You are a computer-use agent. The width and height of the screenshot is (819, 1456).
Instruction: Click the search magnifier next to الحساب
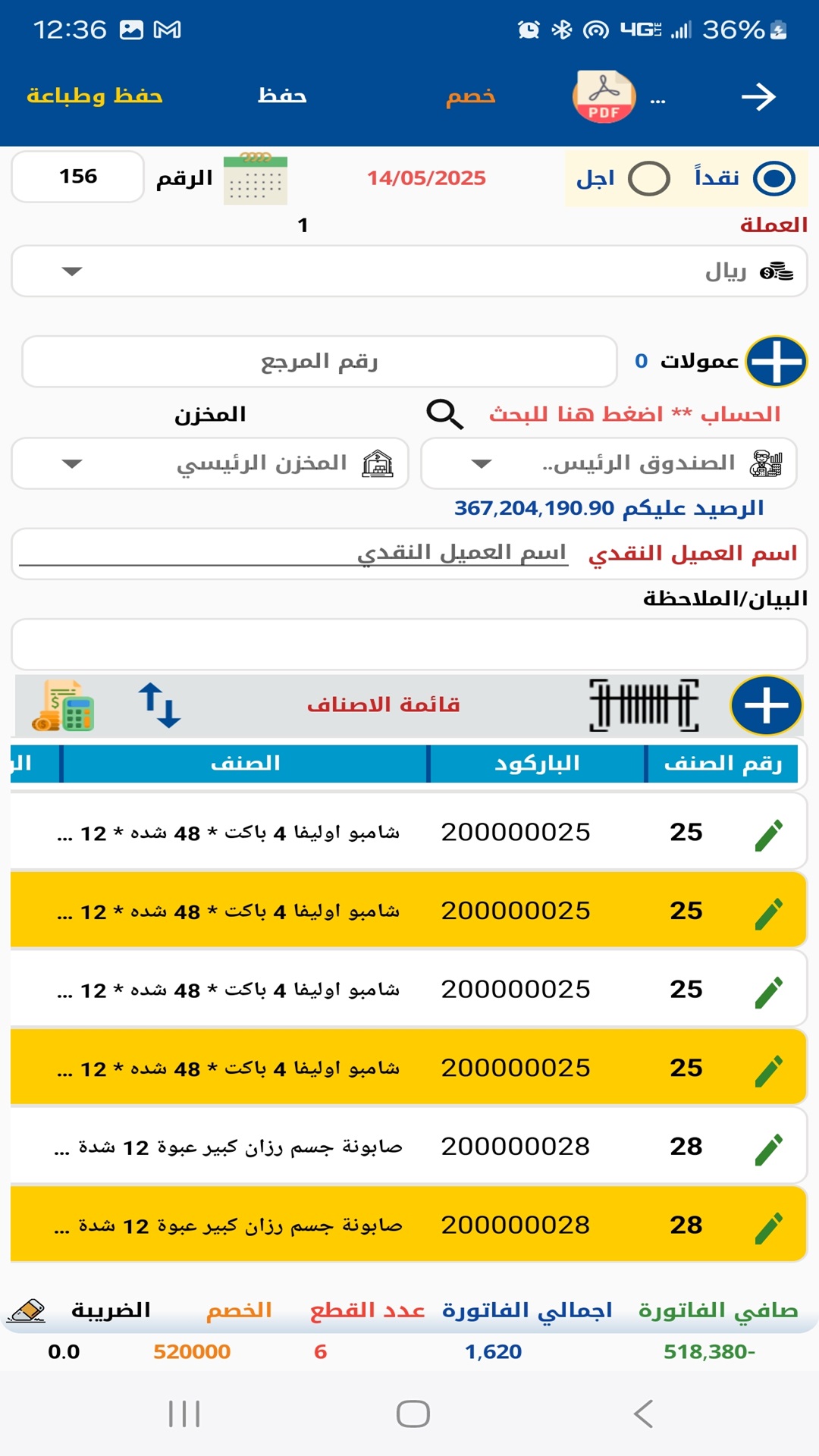pyautogui.click(x=446, y=414)
